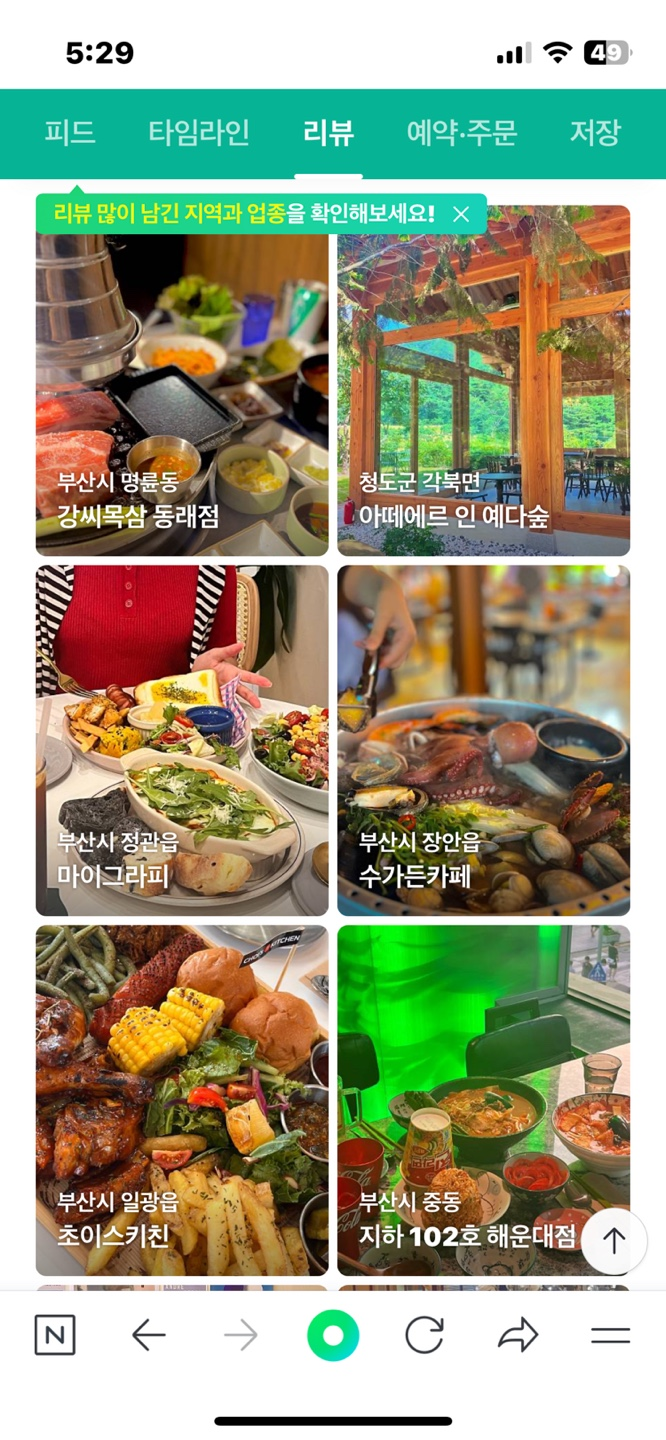
Task: Switch to the 타임라인 tab
Action: 199,133
